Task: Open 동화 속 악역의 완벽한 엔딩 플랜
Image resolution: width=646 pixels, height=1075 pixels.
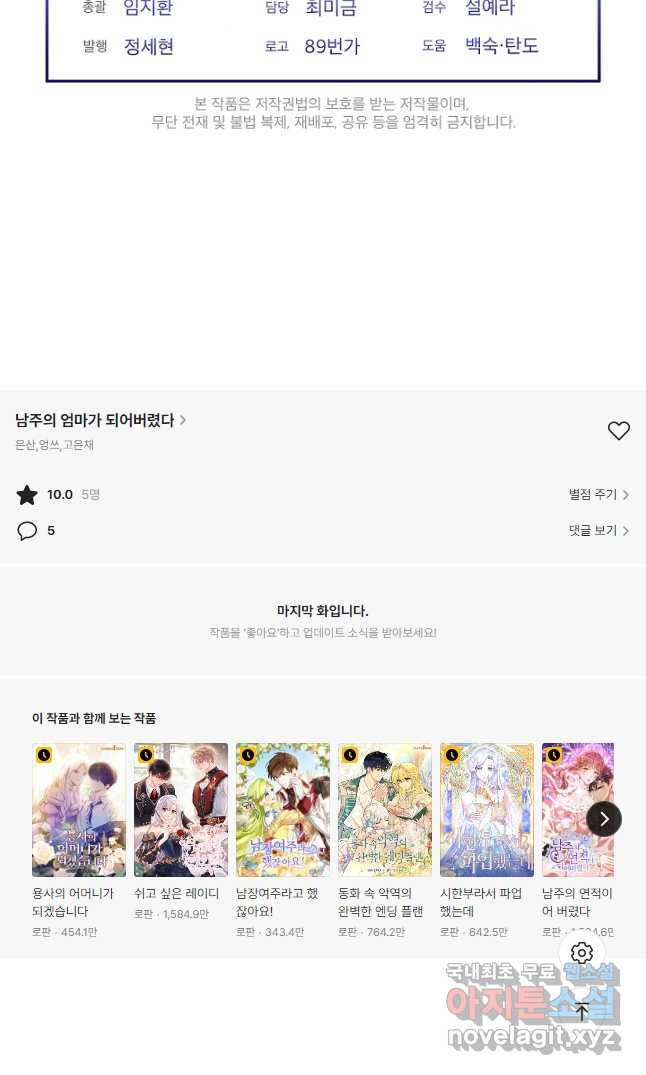Action: tap(385, 810)
